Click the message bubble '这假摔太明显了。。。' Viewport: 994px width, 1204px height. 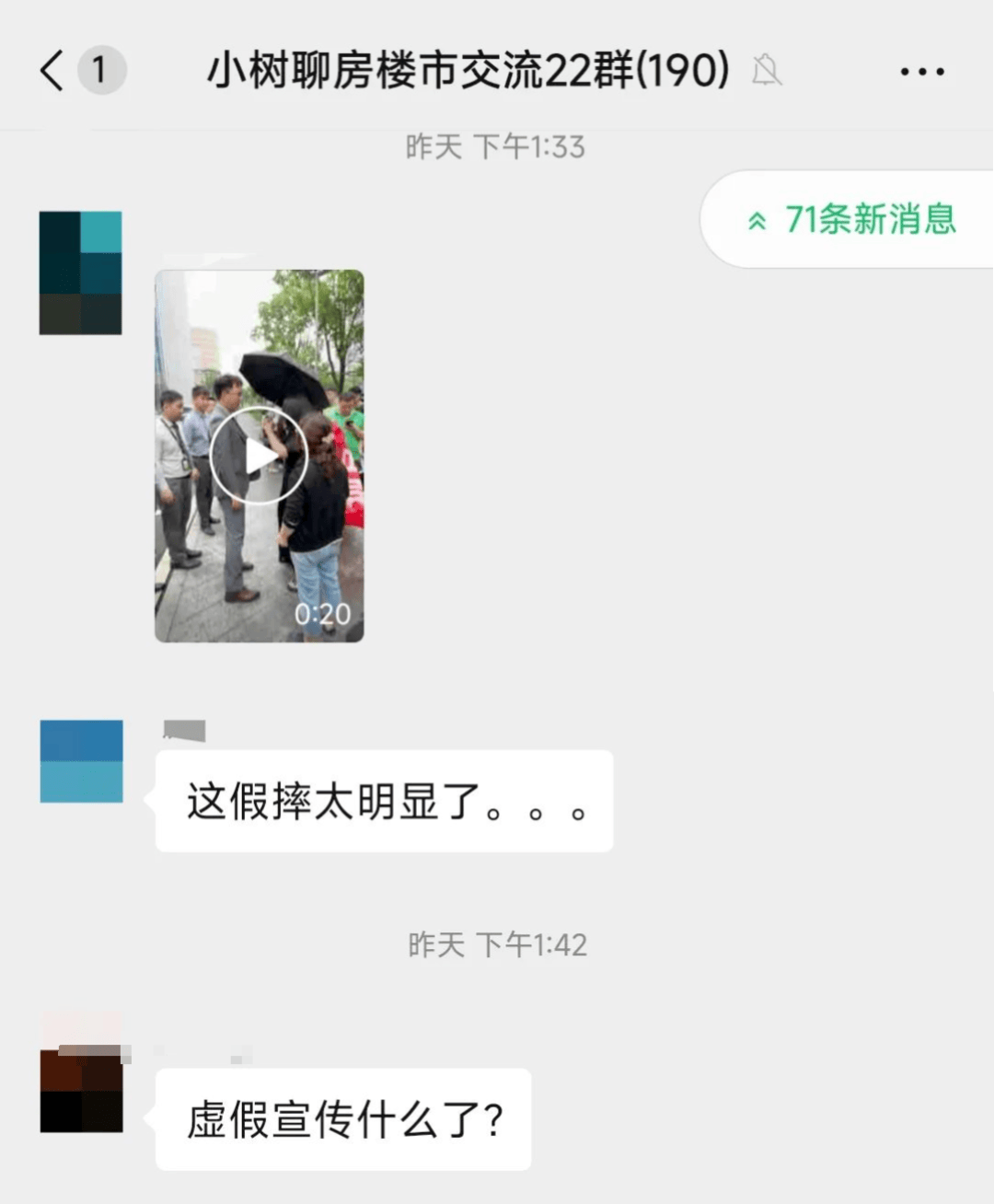[383, 802]
